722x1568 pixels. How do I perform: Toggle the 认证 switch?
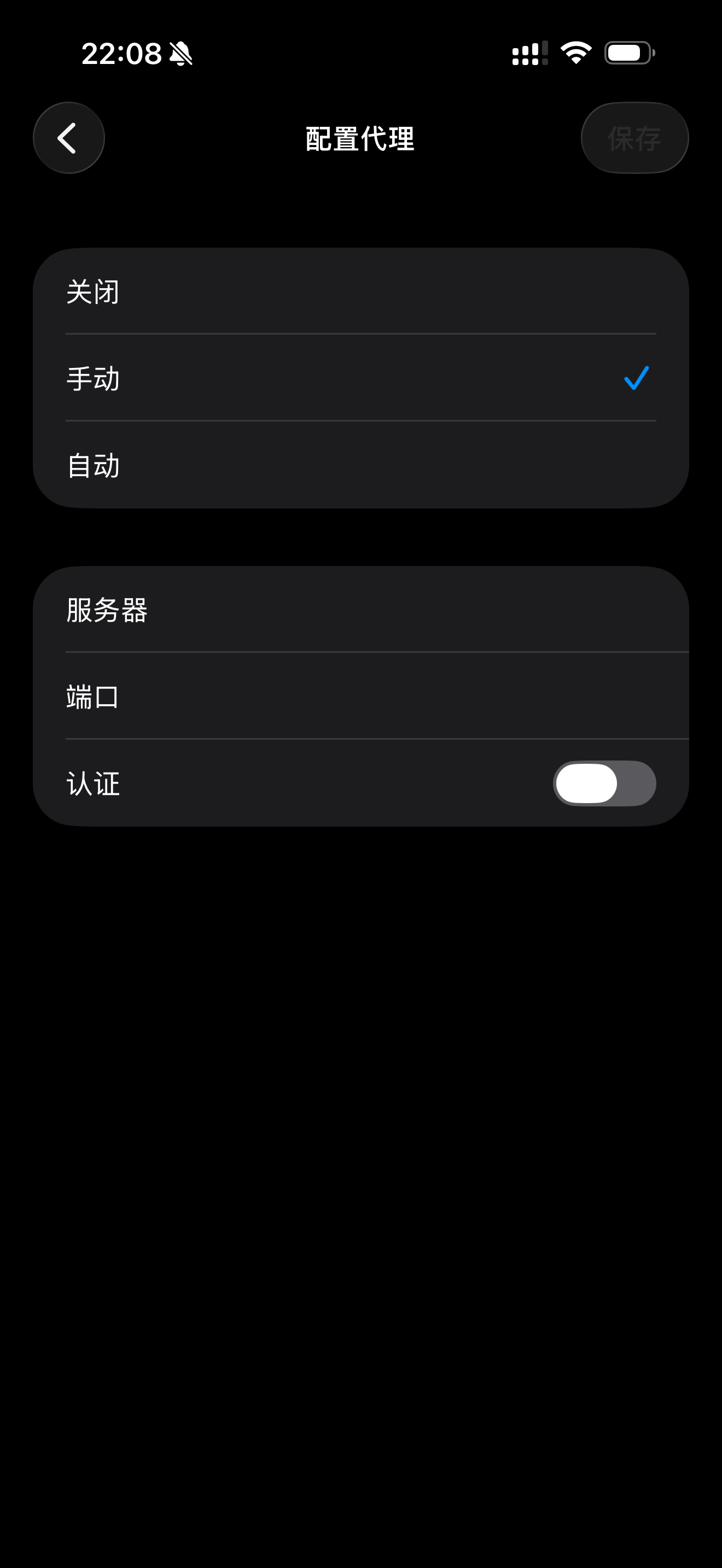pyautogui.click(x=604, y=783)
